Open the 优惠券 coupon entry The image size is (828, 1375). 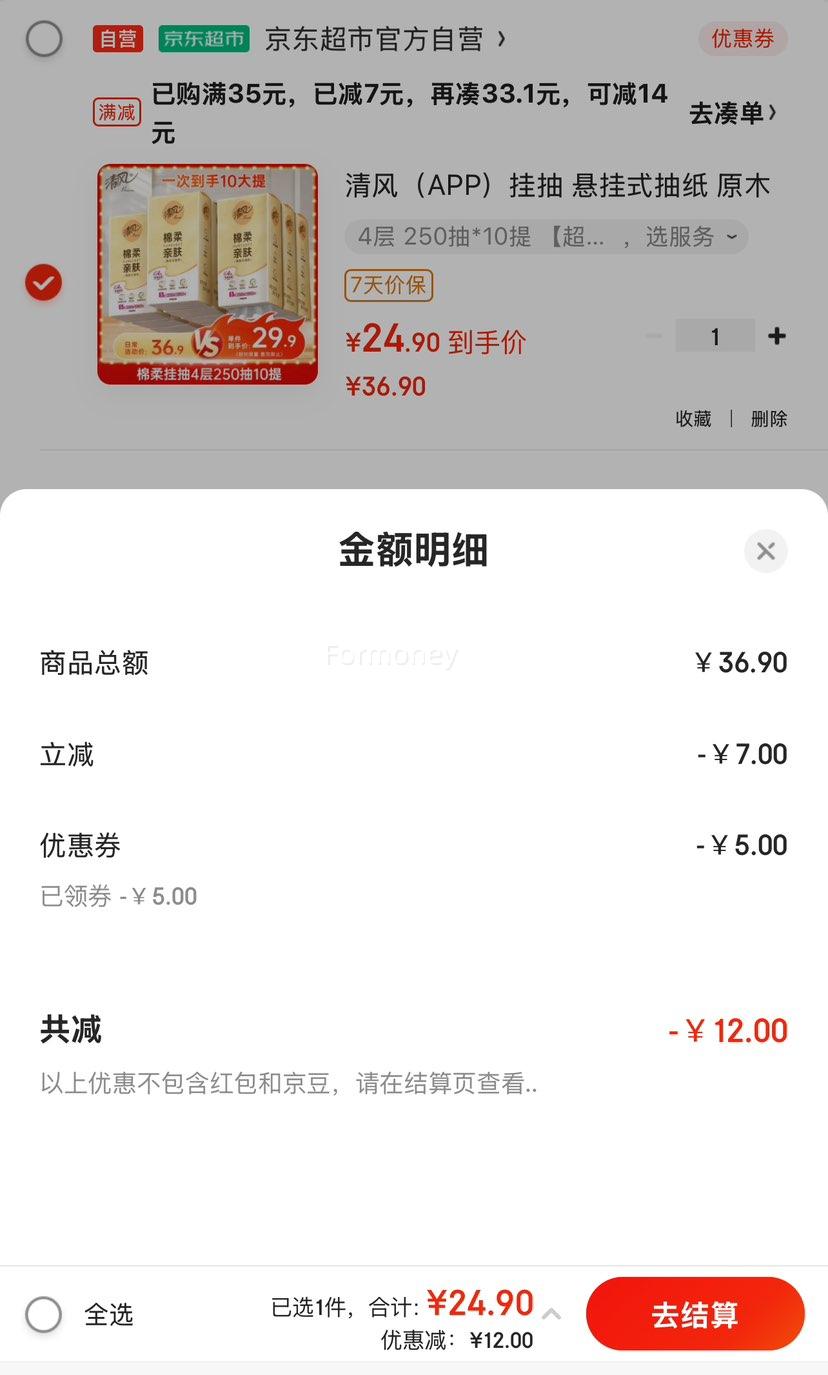pos(742,39)
